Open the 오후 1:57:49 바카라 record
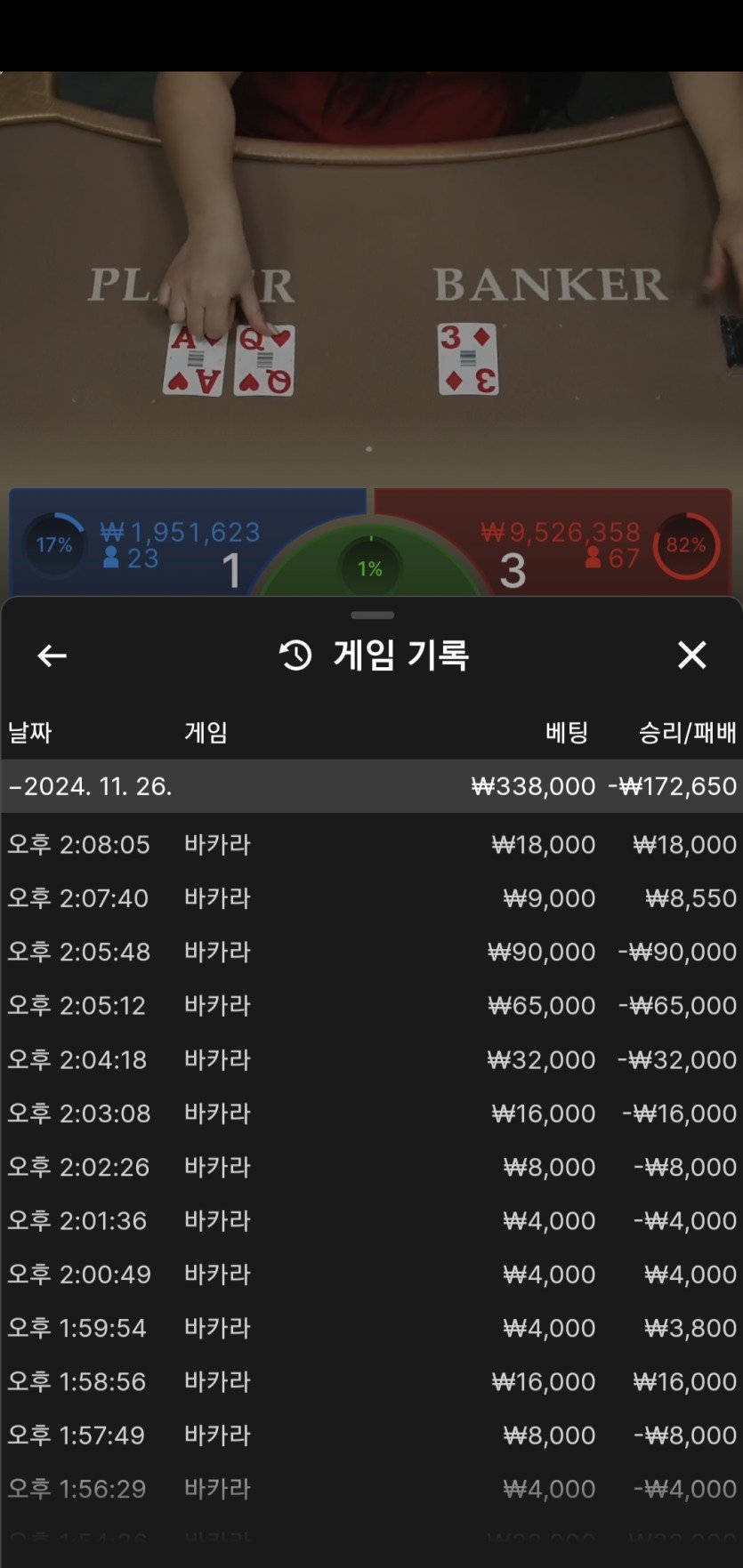The width and height of the screenshot is (743, 1568). click(371, 1435)
